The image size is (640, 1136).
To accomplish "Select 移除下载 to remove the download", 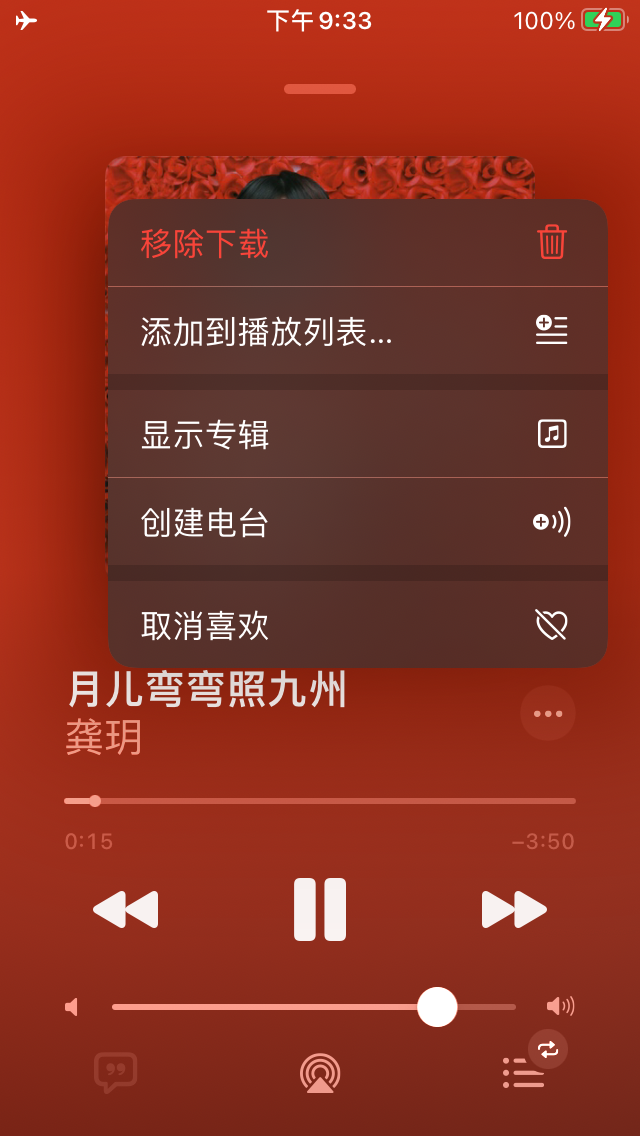I will [357, 243].
